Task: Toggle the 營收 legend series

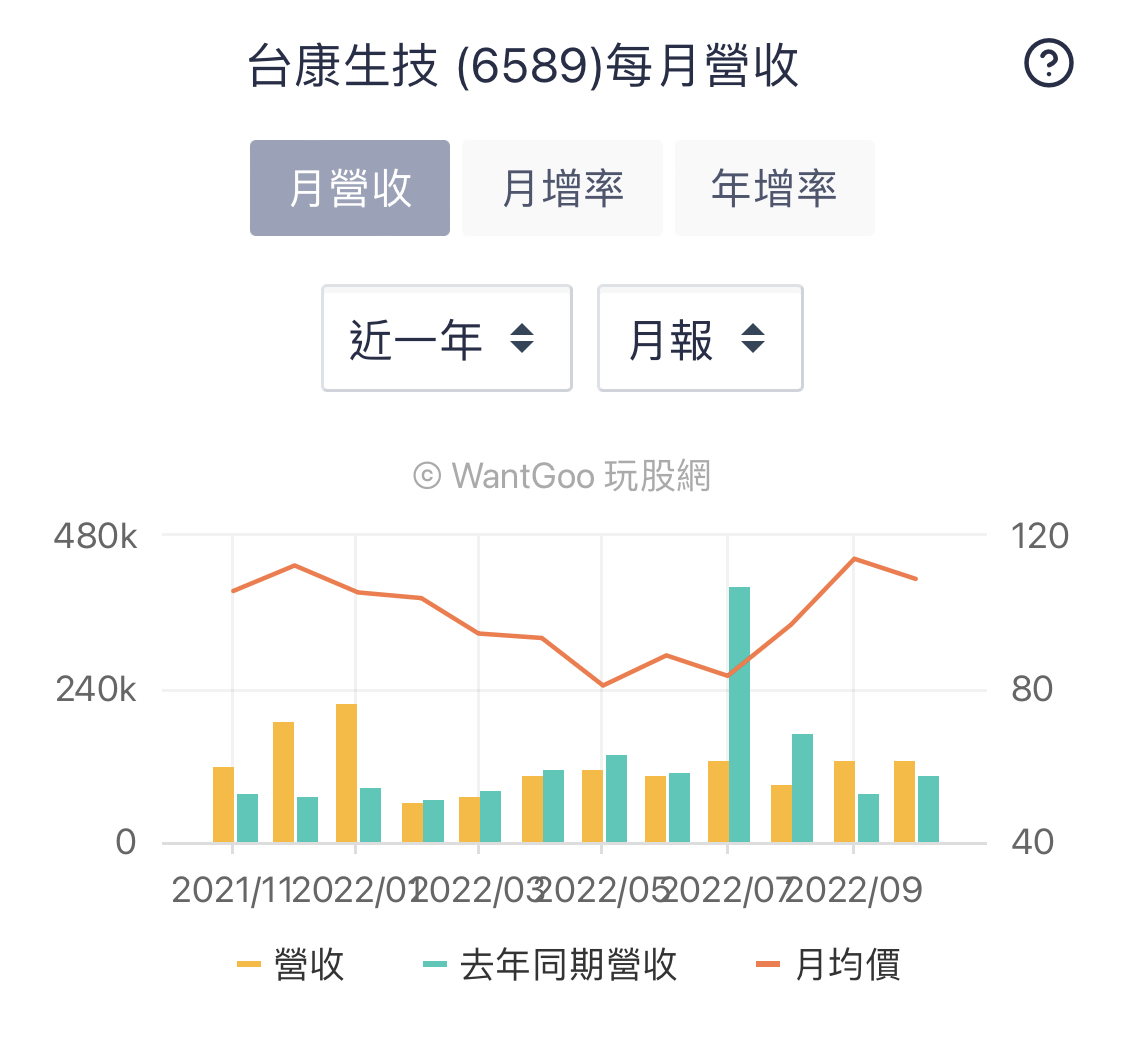Action: pos(291,964)
